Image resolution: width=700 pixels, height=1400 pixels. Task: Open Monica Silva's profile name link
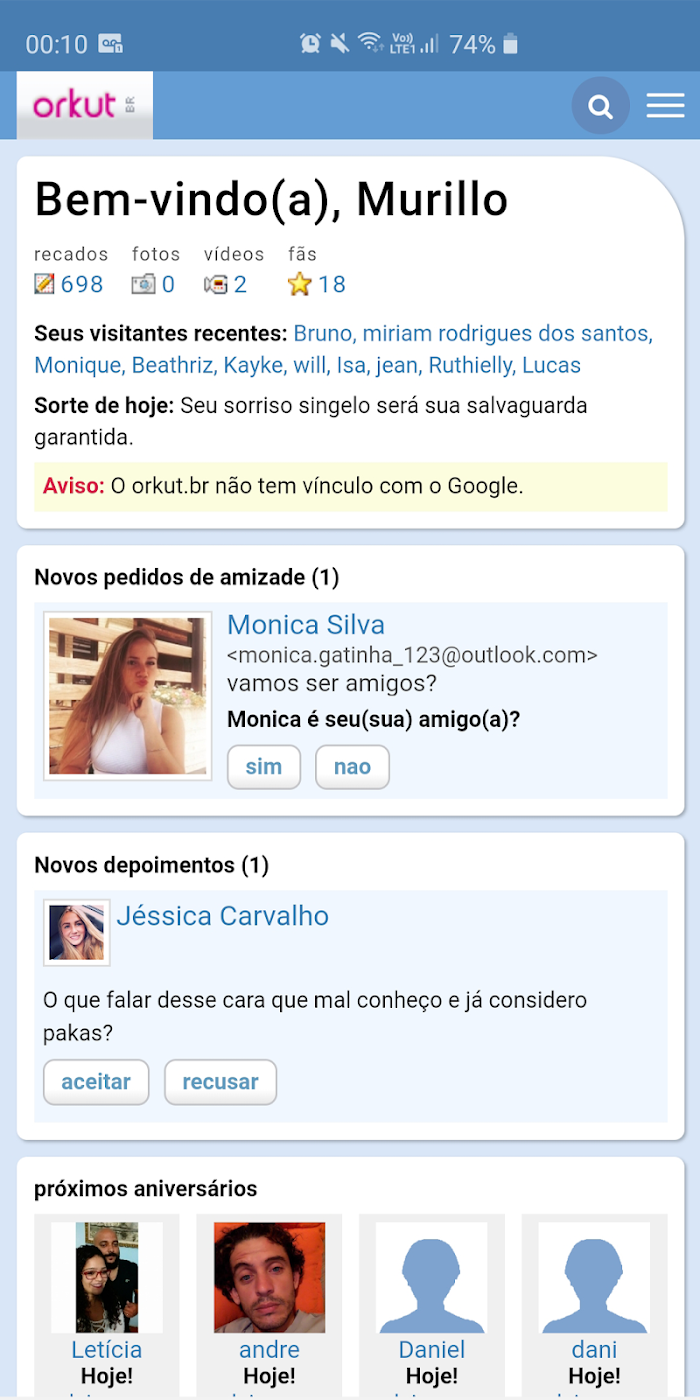(x=306, y=625)
